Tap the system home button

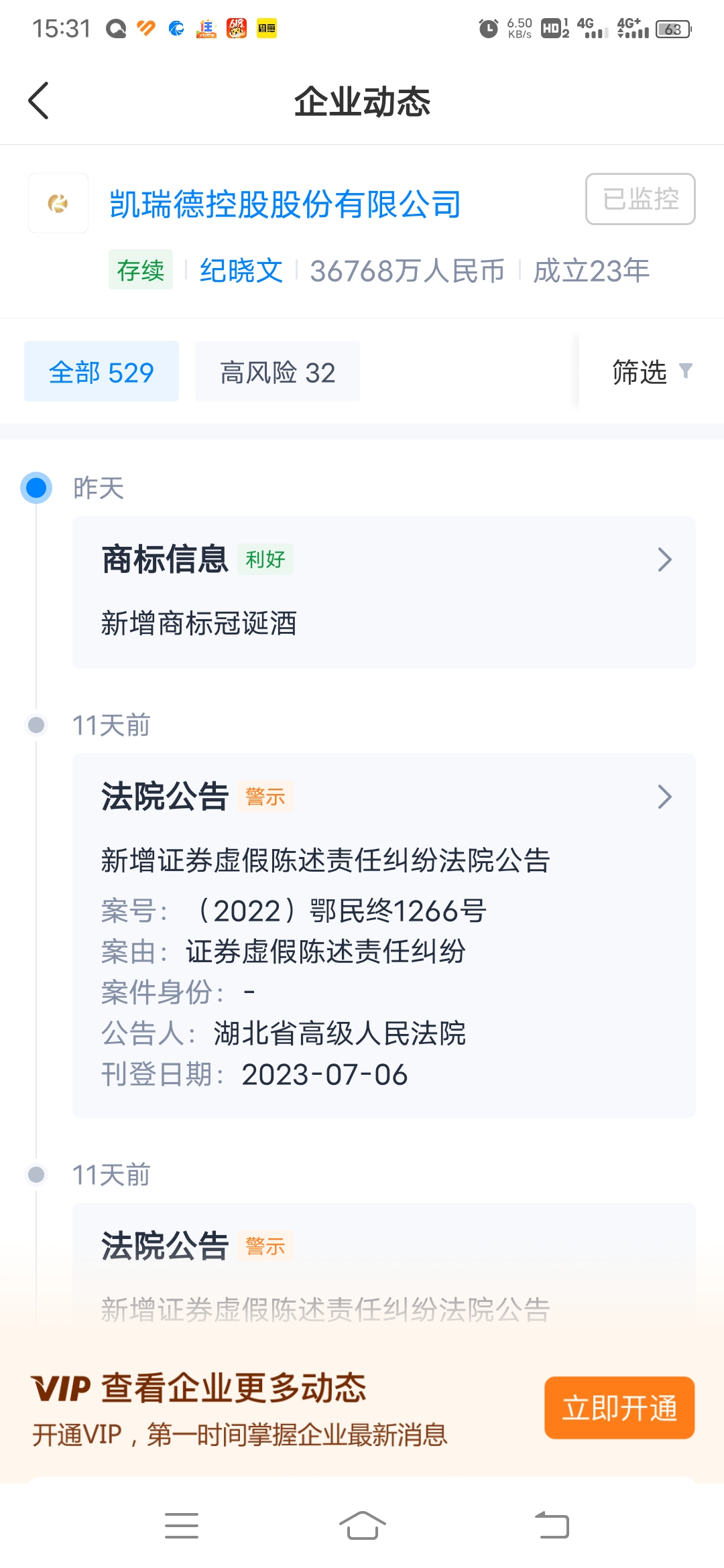pos(362,1526)
